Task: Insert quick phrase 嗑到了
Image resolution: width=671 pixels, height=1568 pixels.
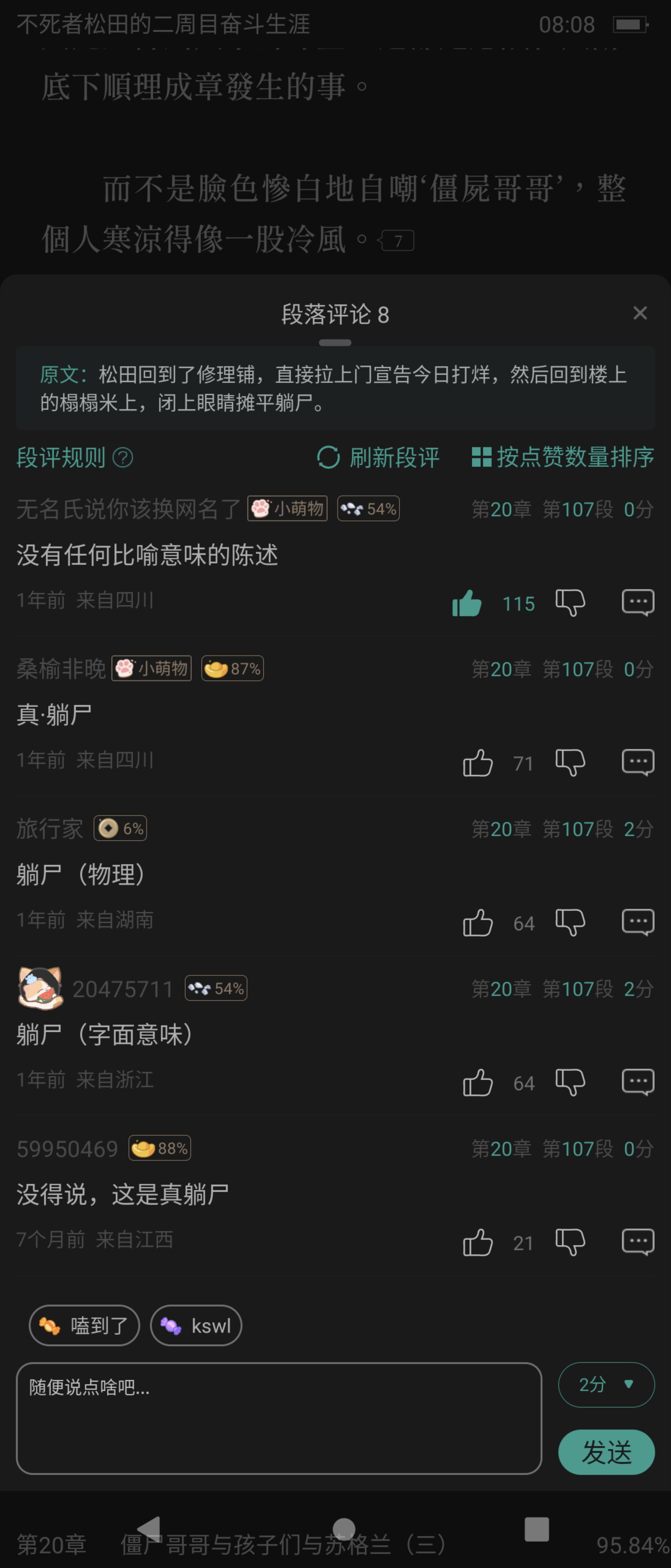Action: tap(84, 1325)
